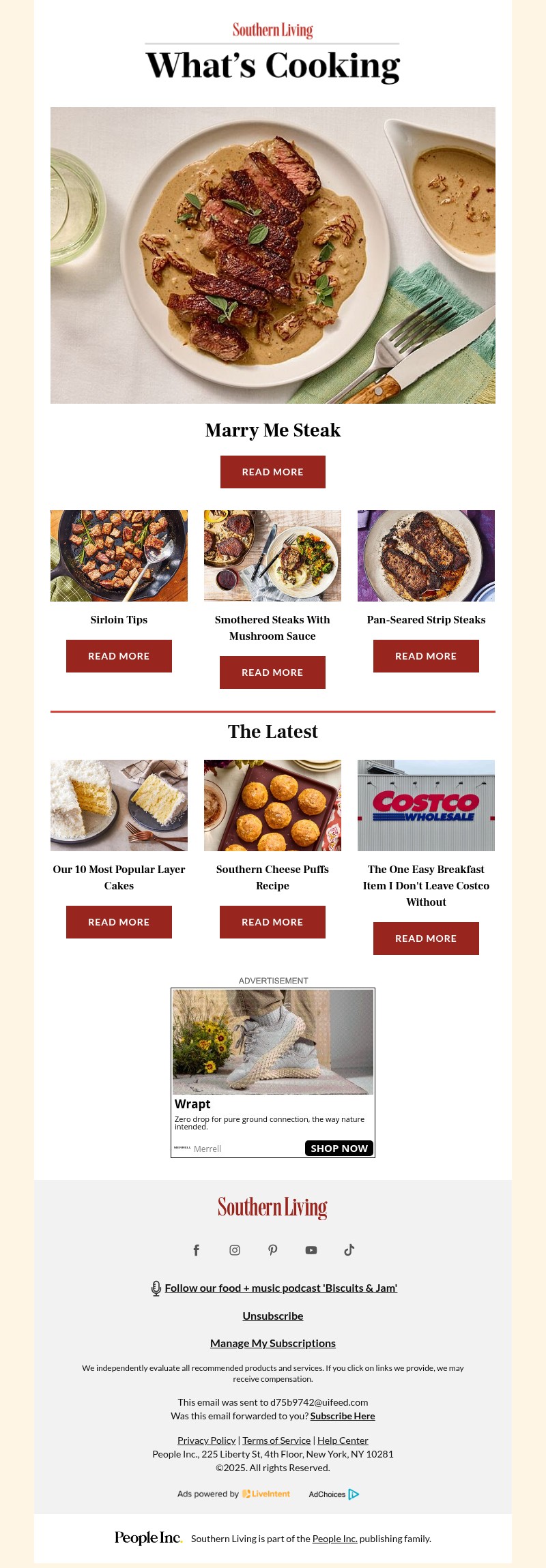This screenshot has width=546, height=1568.
Task: Read more on 10 Most Popular Layer Cakes
Action: point(119,922)
